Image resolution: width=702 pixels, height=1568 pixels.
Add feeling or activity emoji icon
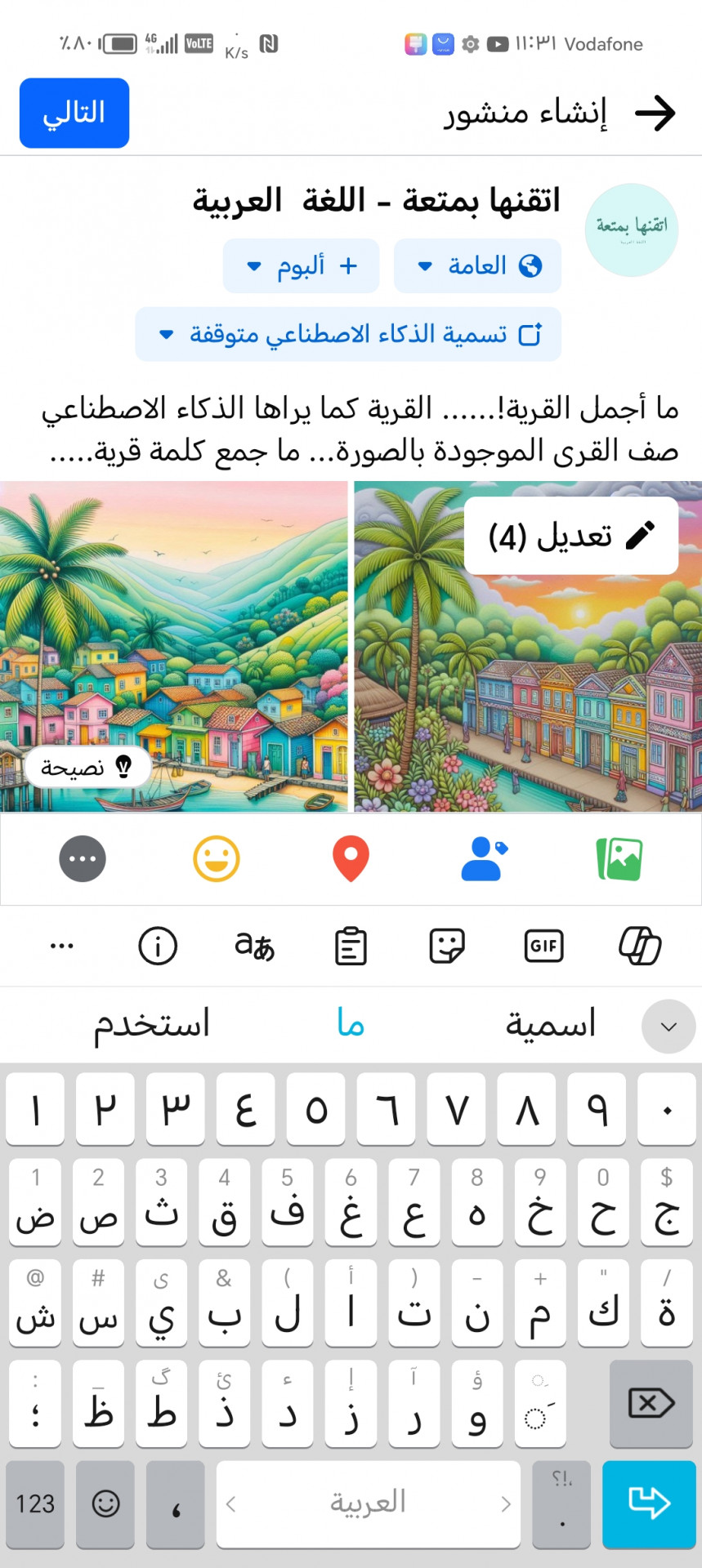coord(217,859)
